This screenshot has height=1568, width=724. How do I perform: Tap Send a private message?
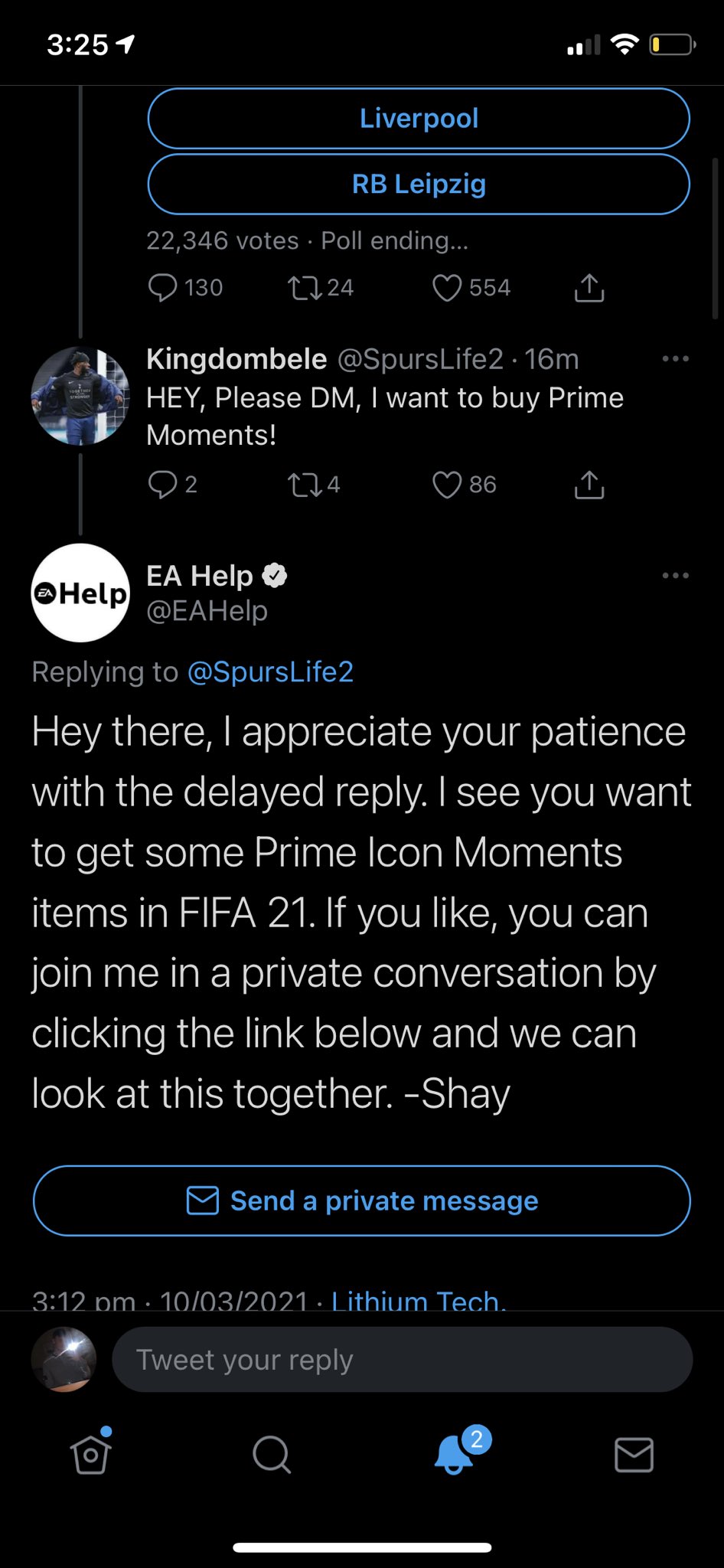click(x=360, y=1200)
